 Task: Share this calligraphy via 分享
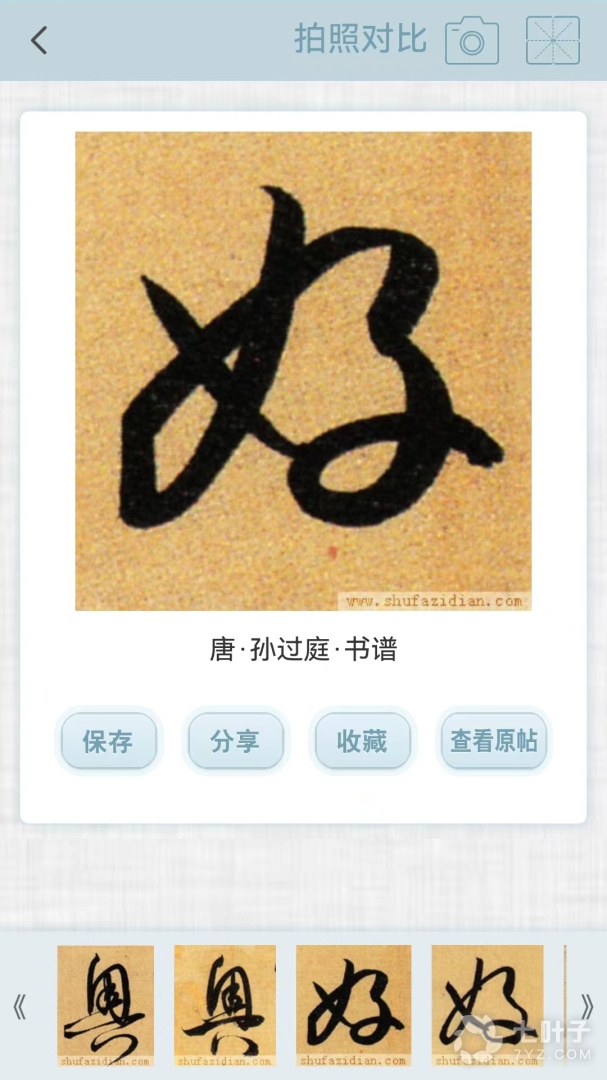tap(235, 741)
